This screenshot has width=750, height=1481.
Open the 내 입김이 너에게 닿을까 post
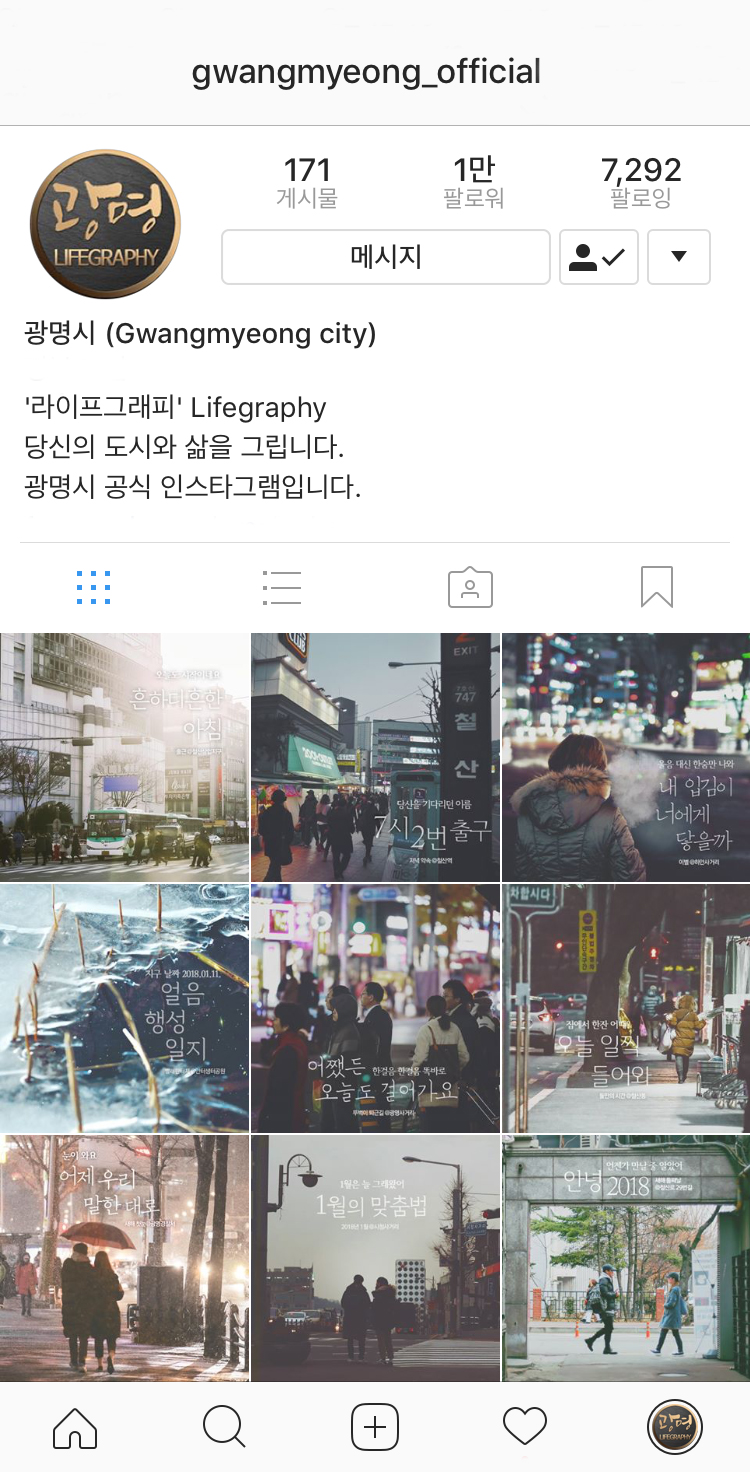click(626, 757)
